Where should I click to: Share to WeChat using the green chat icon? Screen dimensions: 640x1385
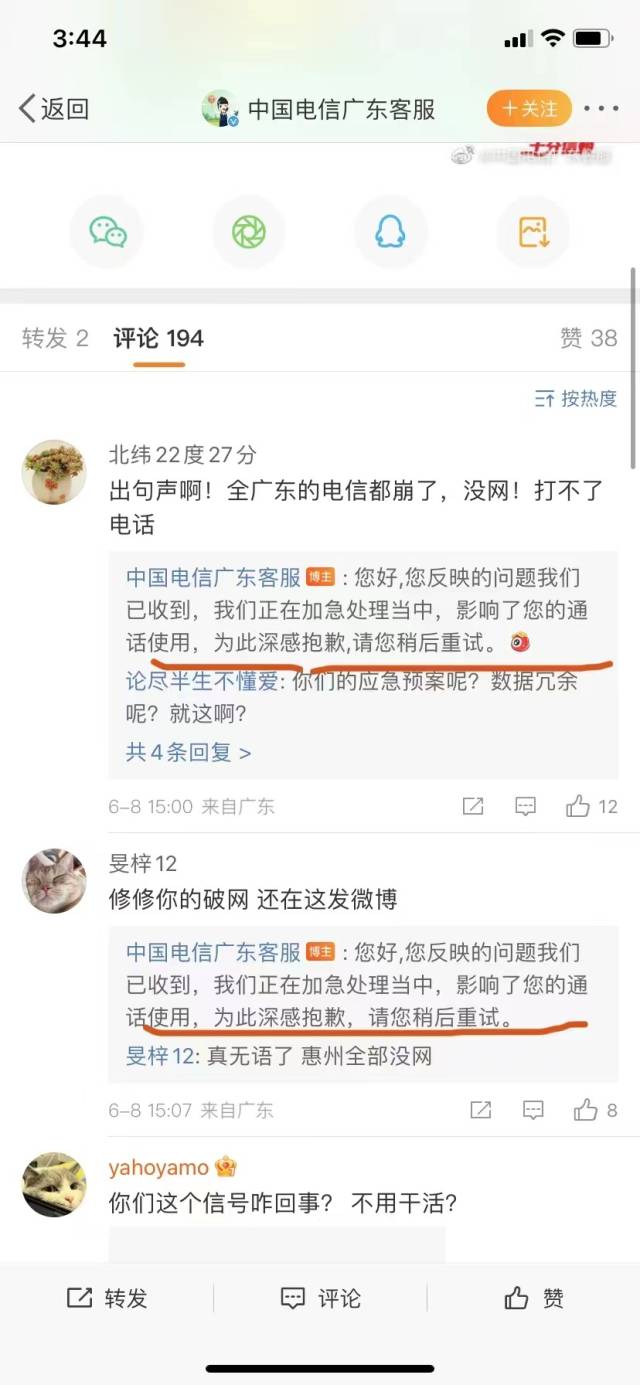tap(107, 233)
